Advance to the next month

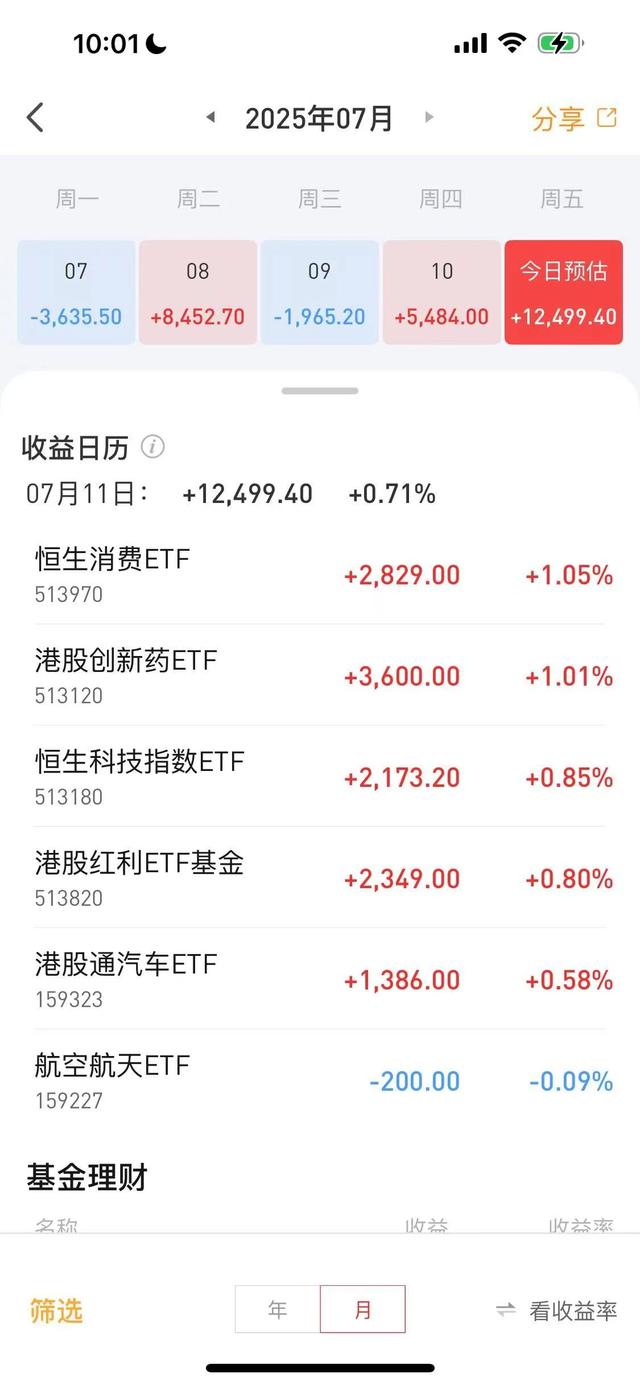(x=429, y=117)
